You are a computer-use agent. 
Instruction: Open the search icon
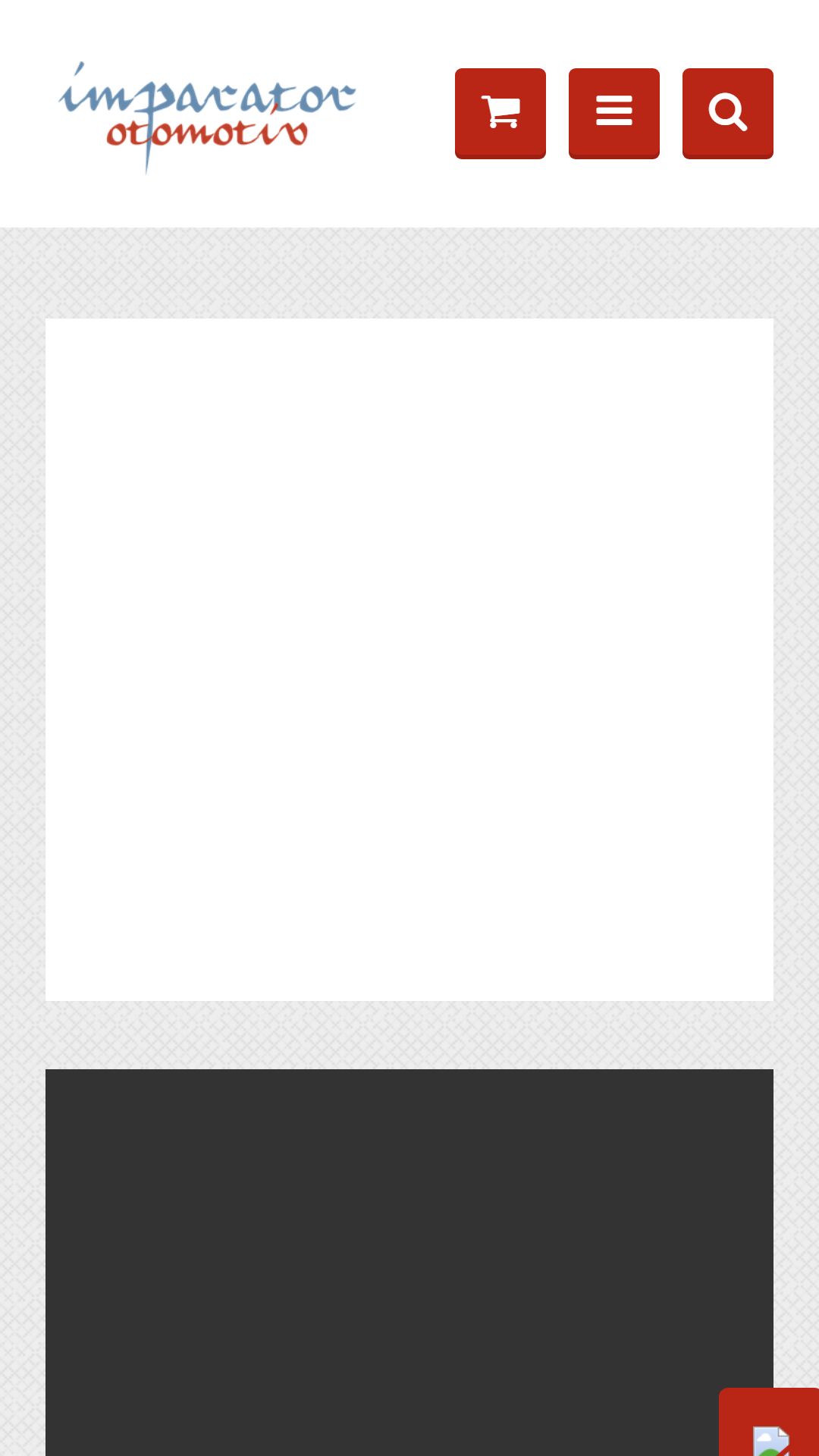(x=728, y=114)
